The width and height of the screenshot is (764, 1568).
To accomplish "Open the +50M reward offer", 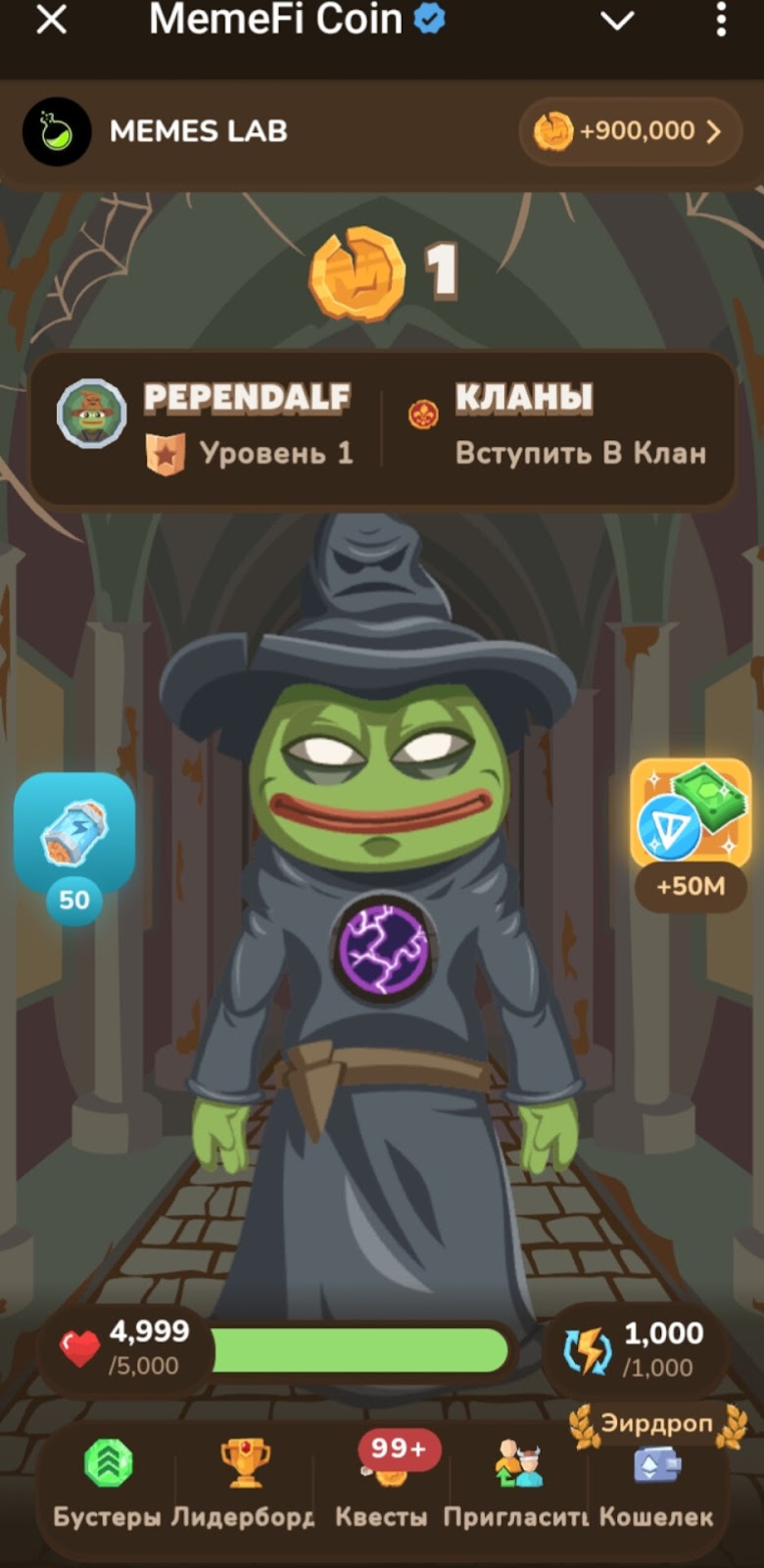I will pos(691,815).
